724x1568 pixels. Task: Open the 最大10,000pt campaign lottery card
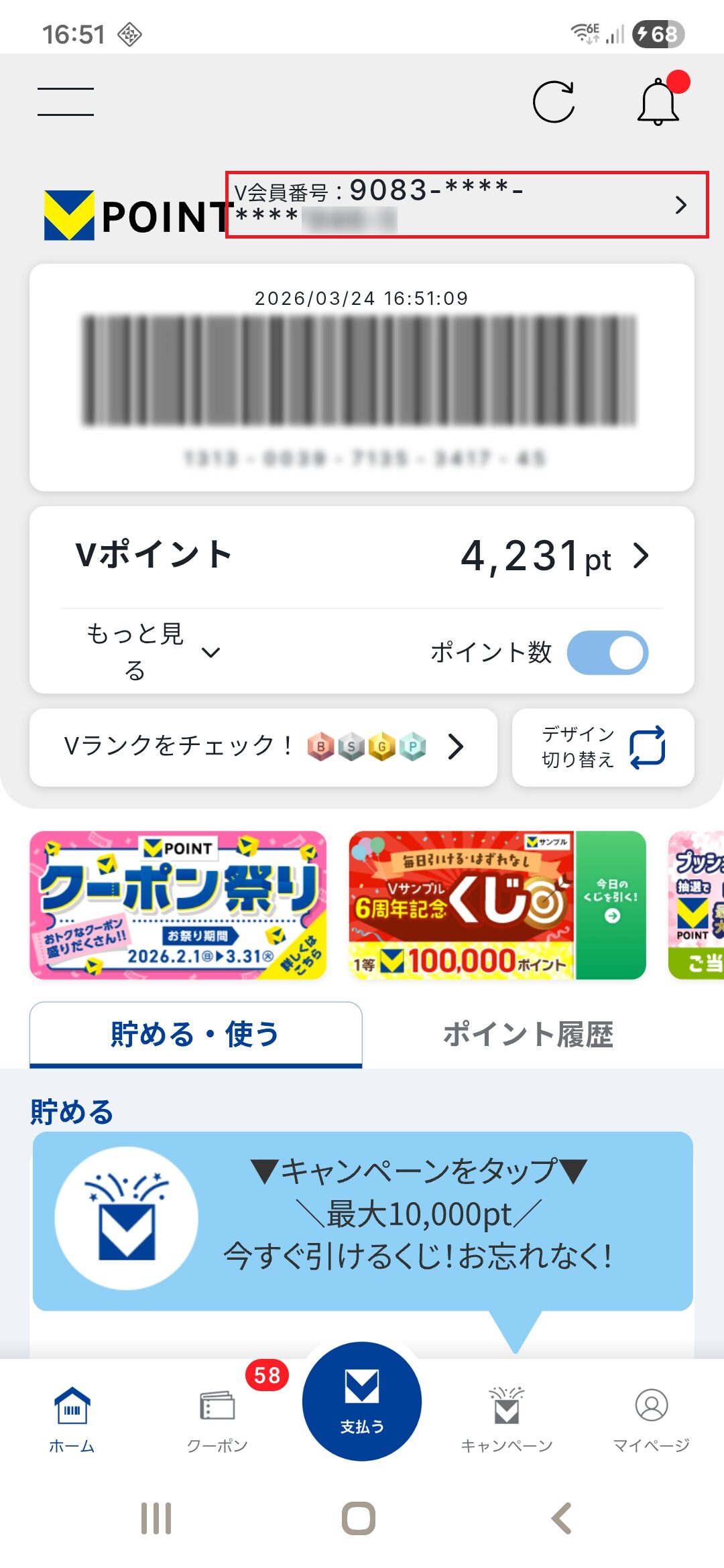pyautogui.click(x=363, y=1221)
